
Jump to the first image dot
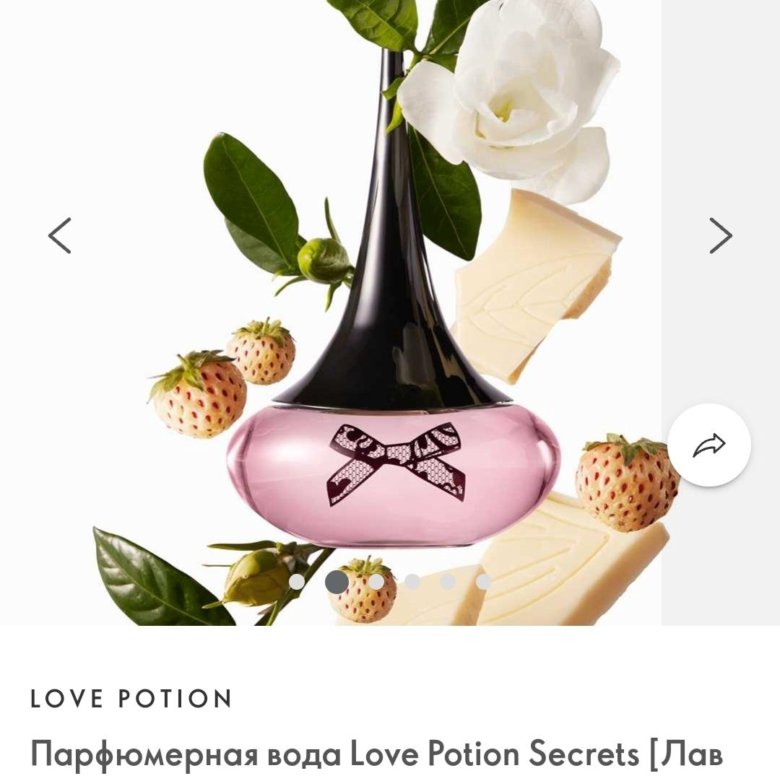[x=297, y=581]
